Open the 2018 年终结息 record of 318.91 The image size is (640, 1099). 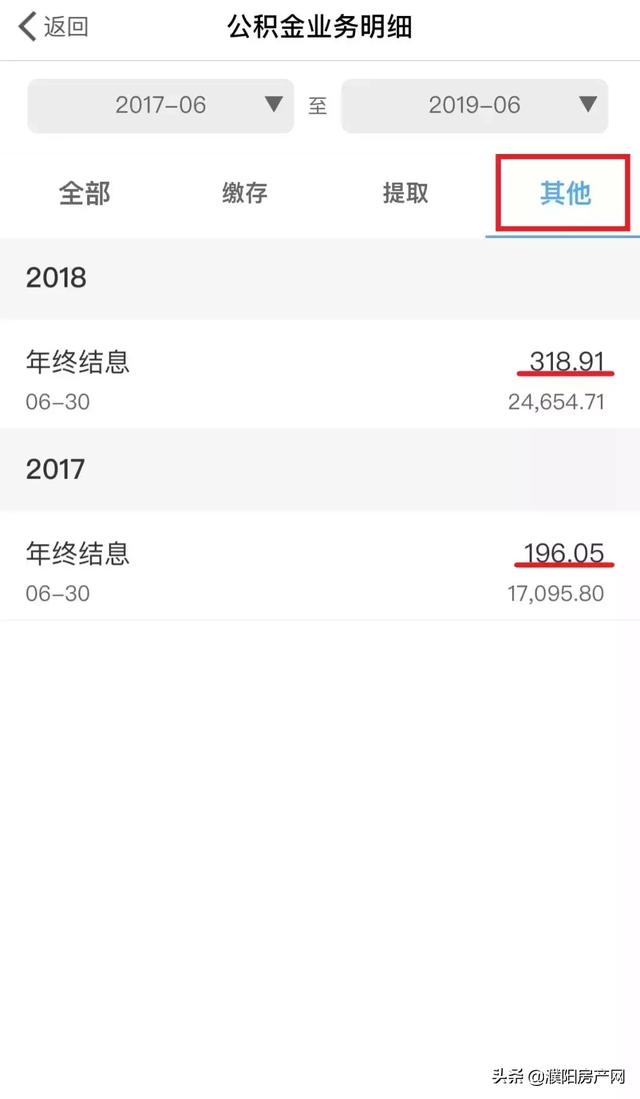[x=320, y=376]
